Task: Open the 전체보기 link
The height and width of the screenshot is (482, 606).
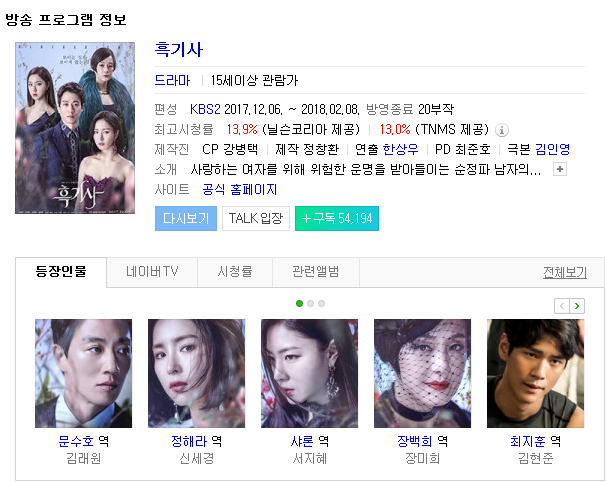Action: point(564,272)
